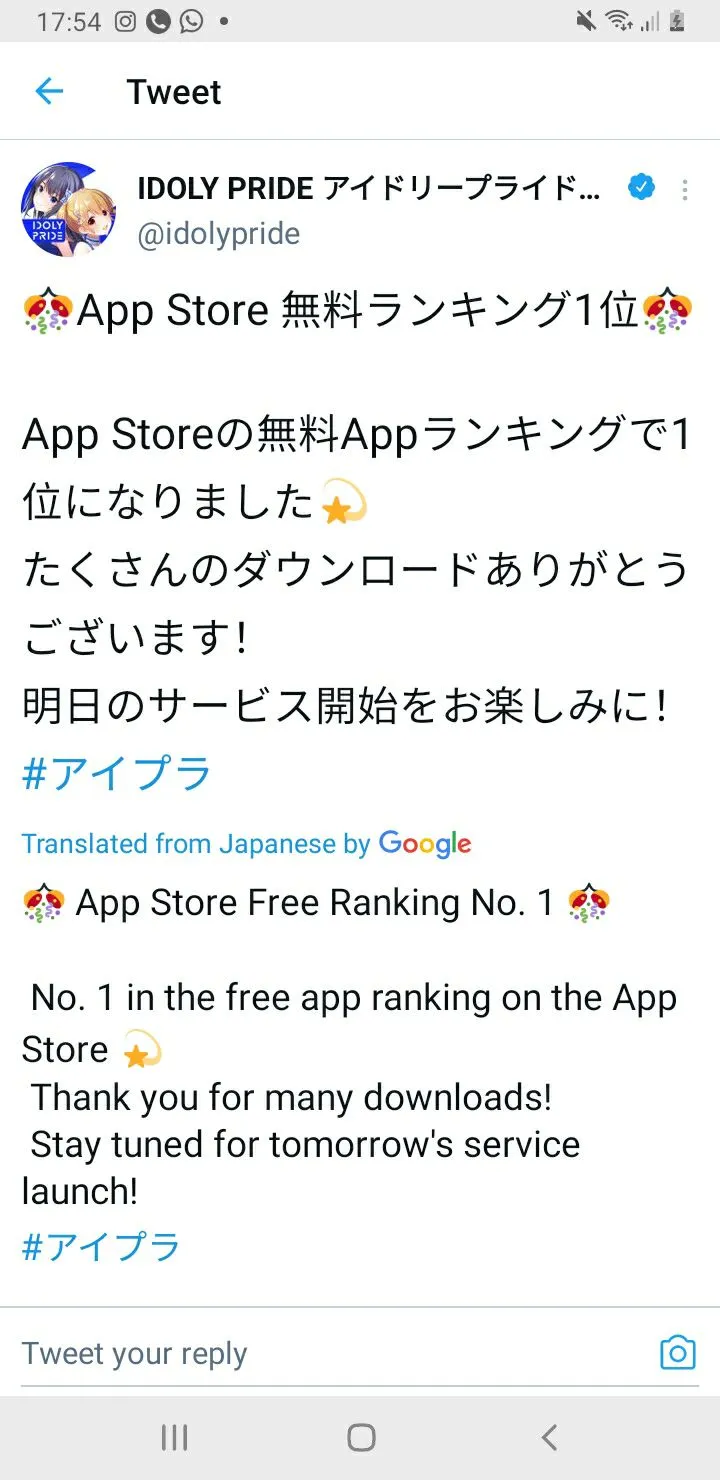Viewport: 720px width, 1480px height.
Task: Open the IDOLY PRIDE profile avatar
Action: coord(67,211)
